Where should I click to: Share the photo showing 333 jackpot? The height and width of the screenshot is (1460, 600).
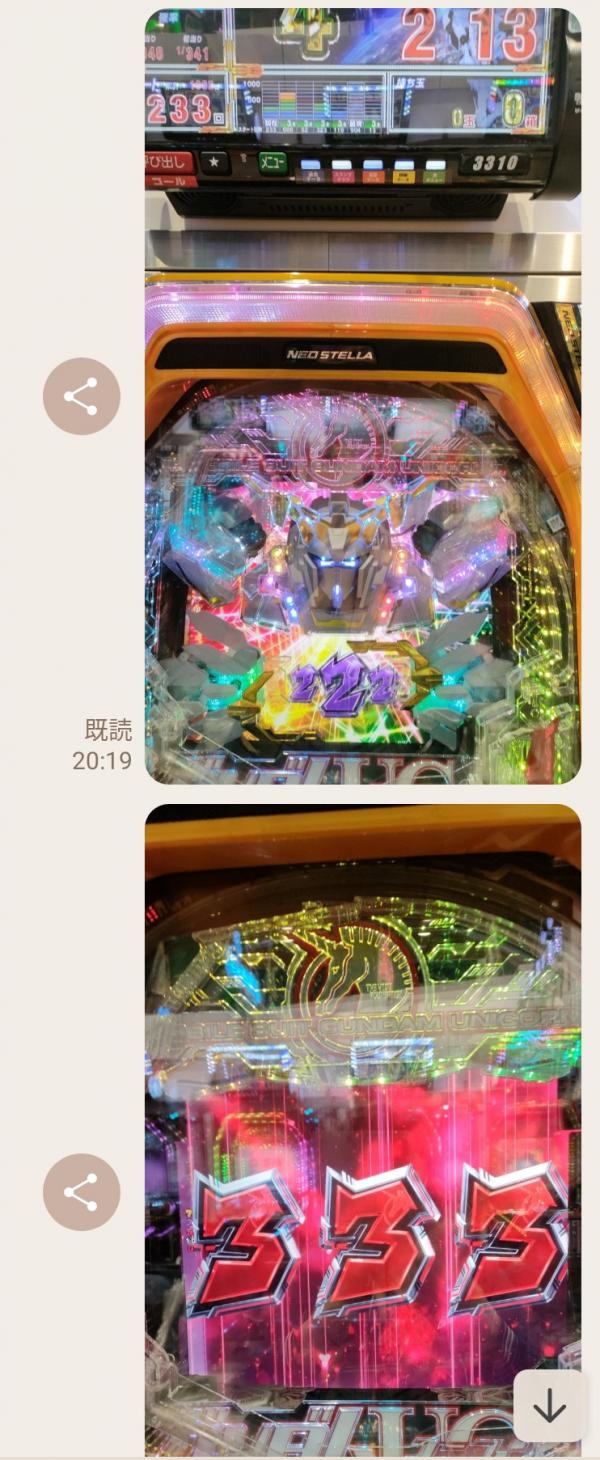[81, 1192]
